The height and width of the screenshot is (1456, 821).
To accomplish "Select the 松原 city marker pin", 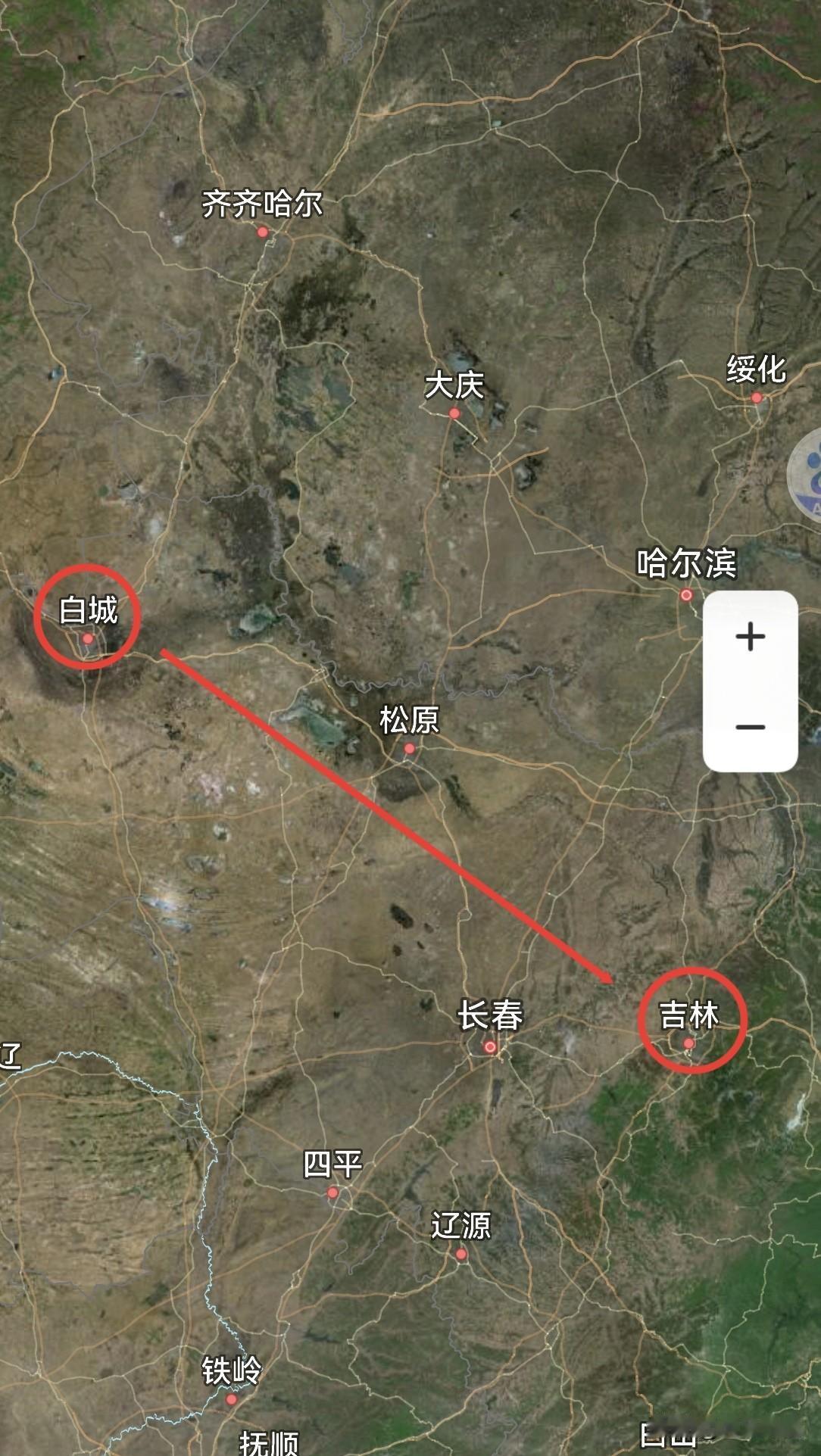I will [x=410, y=748].
